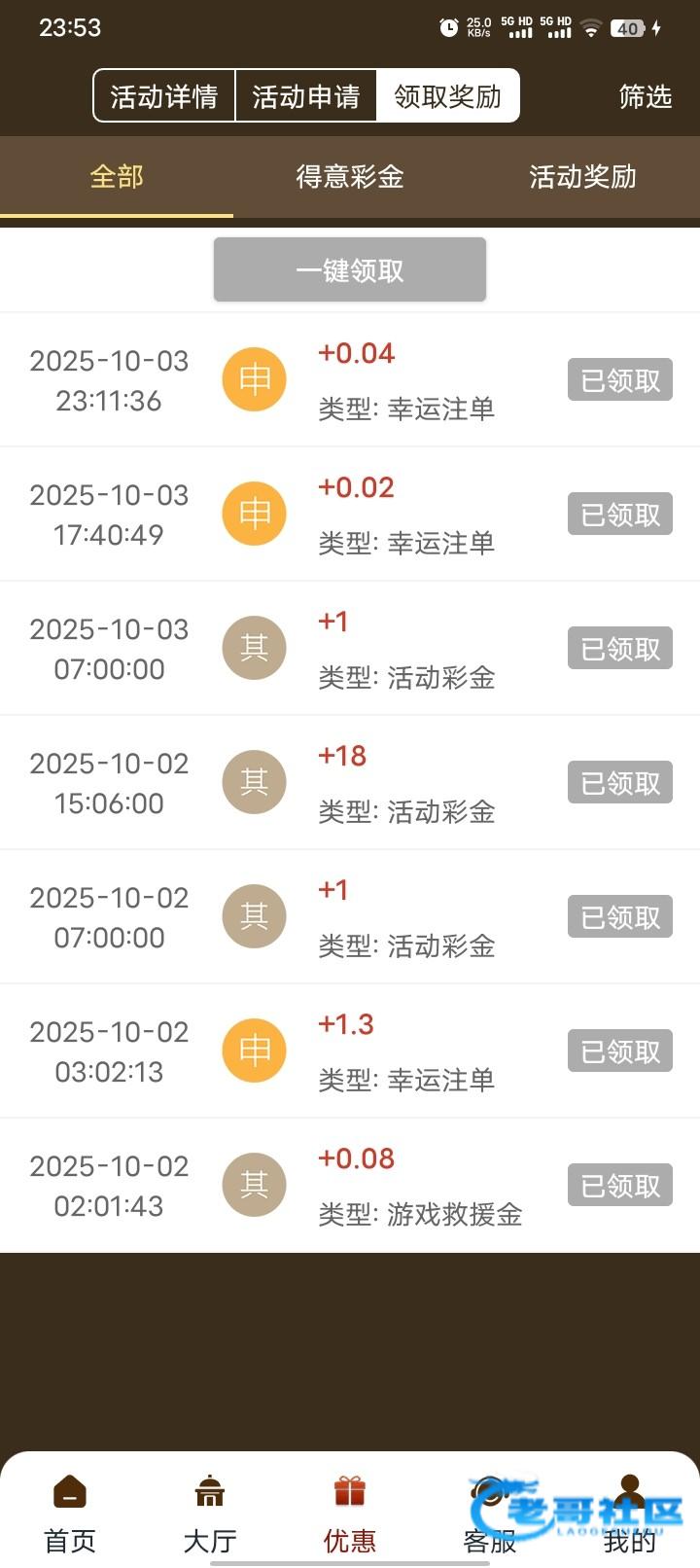Image resolution: width=700 pixels, height=1568 pixels.
Task: Open the 我的 profile tab
Action: (x=630, y=1514)
